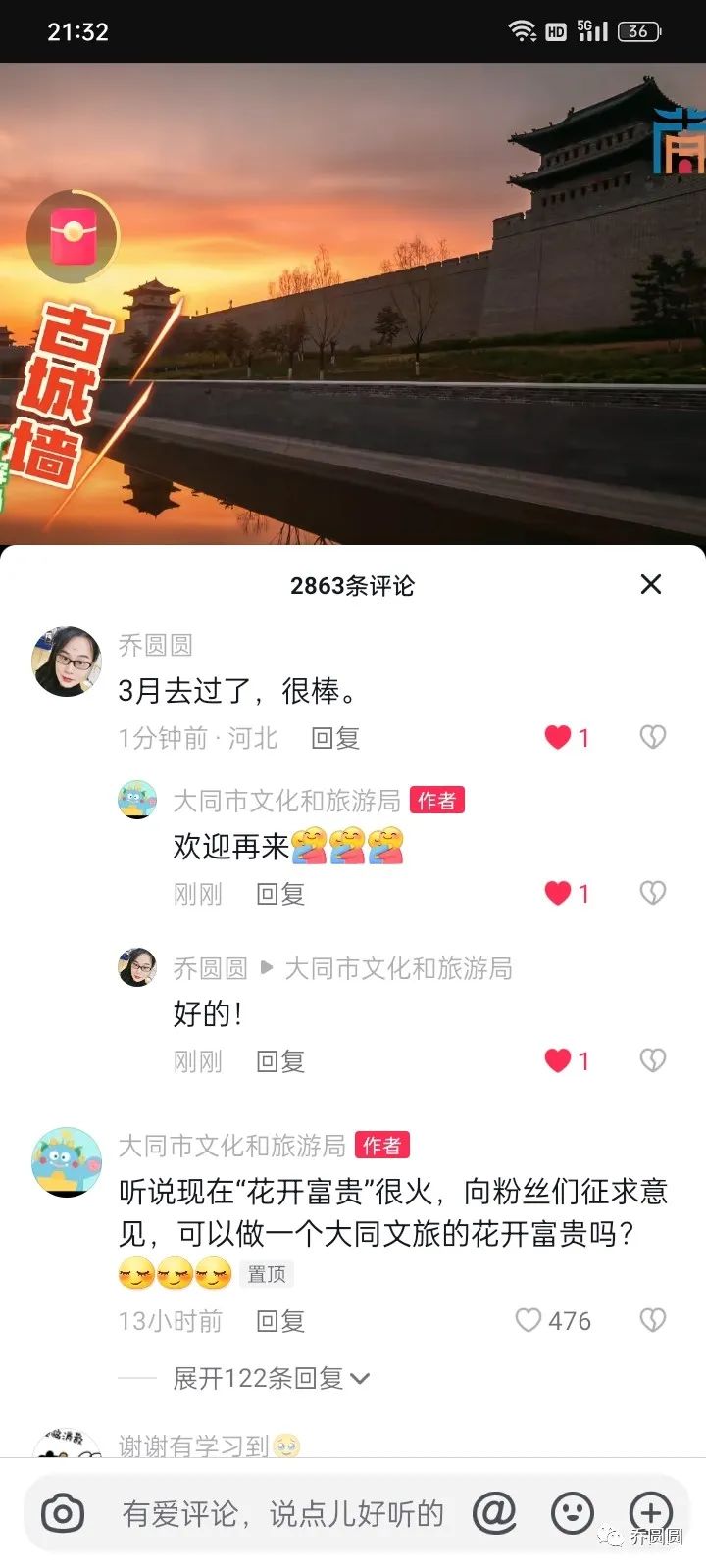Expand 展开122条回复
Screen dimensions: 706x1568
click(272, 1378)
